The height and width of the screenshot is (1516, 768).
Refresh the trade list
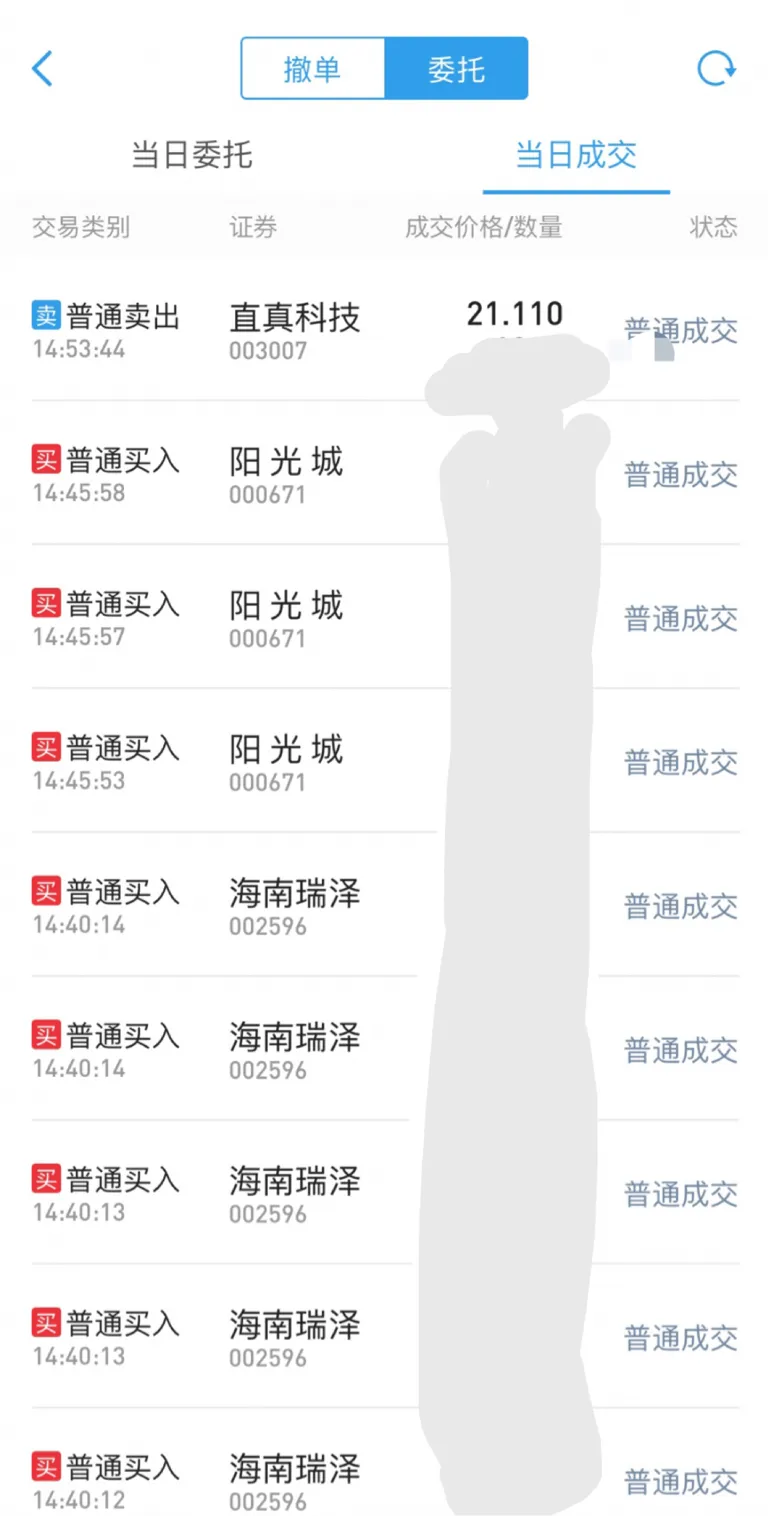pyautogui.click(x=716, y=69)
